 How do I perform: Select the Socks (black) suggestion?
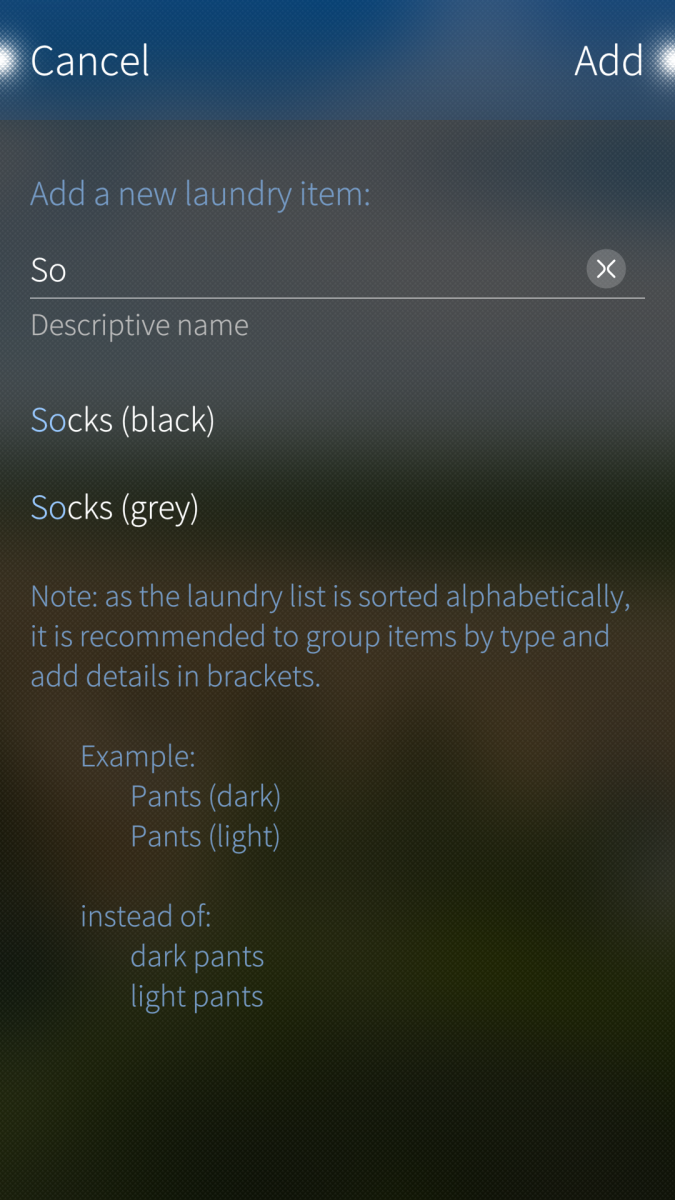(x=123, y=420)
